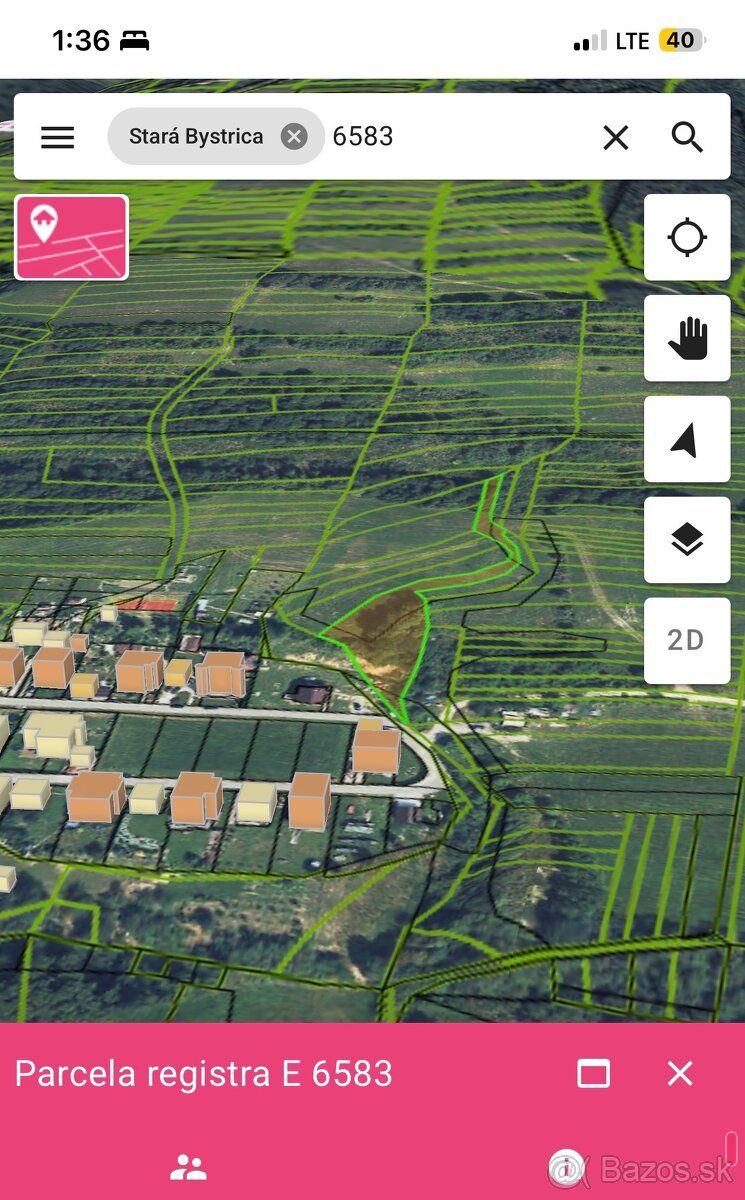745x1200 pixels.
Task: Tap the magnifier search icon
Action: (687, 137)
